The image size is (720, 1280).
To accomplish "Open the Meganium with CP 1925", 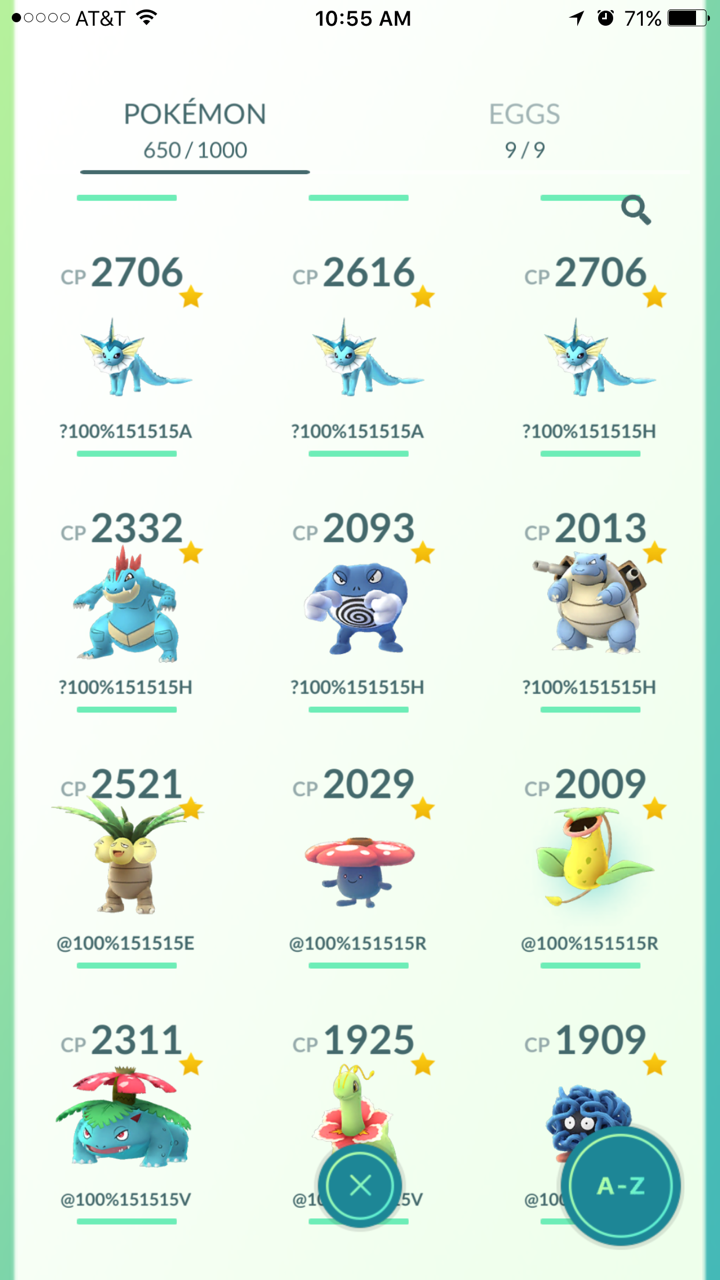I will click(x=359, y=1090).
